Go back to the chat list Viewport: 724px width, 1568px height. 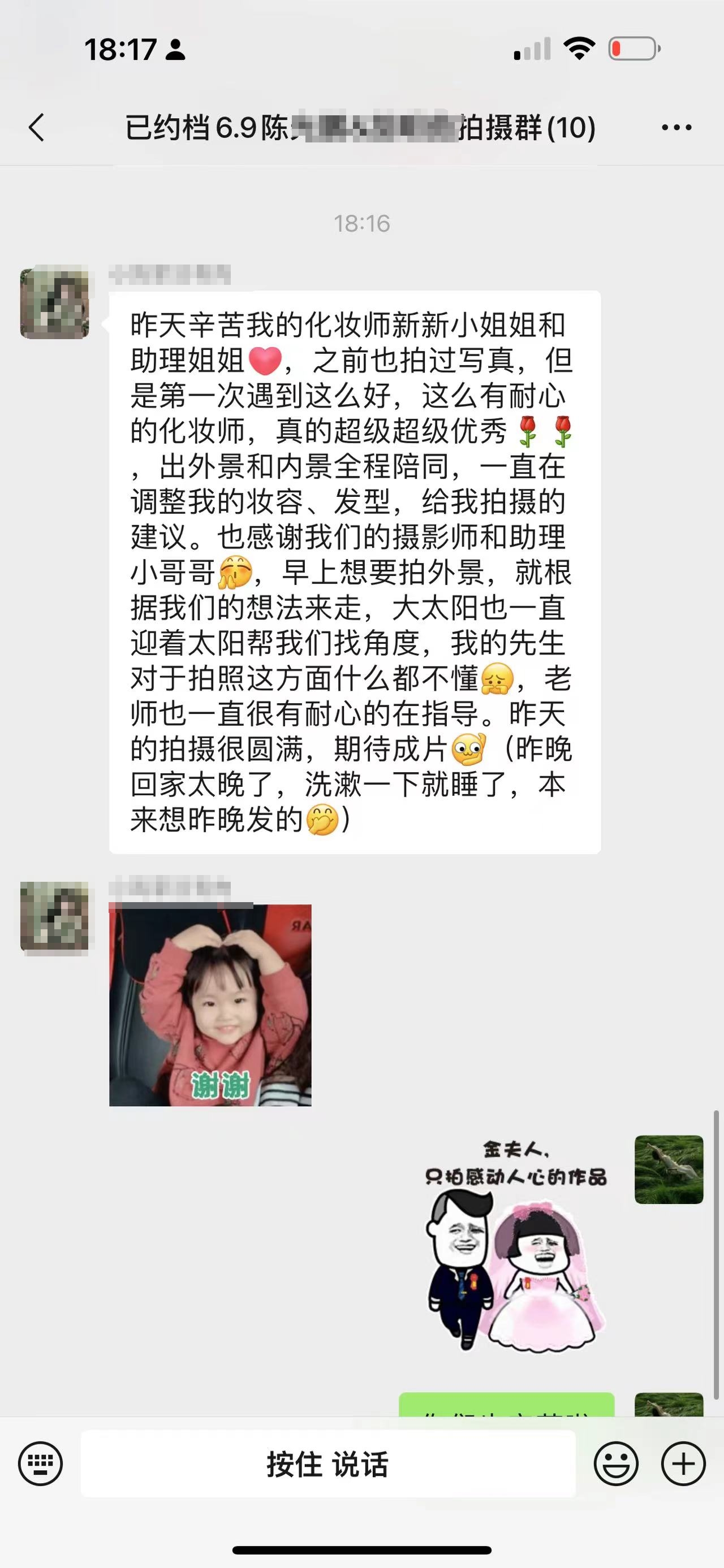point(37,128)
